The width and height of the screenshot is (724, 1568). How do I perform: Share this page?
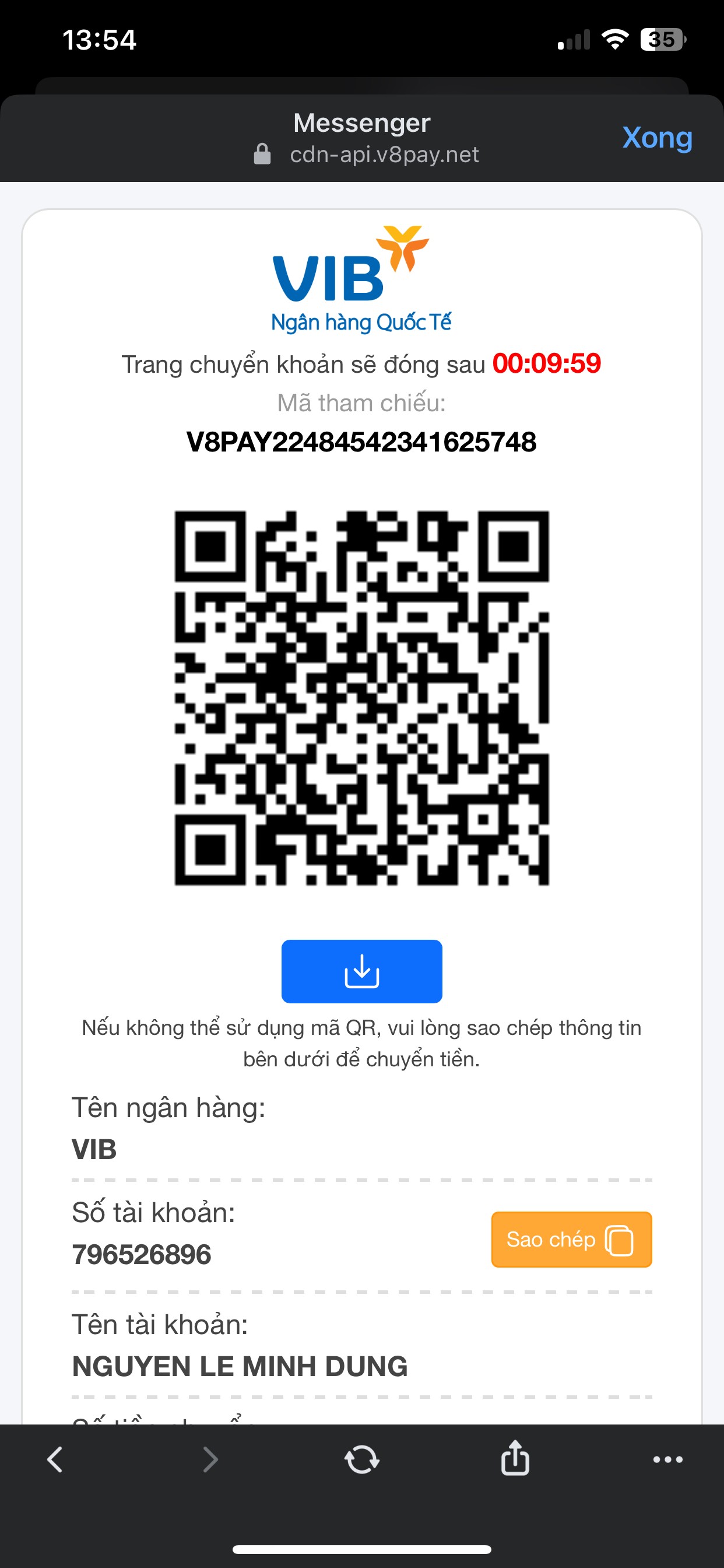tap(515, 1457)
